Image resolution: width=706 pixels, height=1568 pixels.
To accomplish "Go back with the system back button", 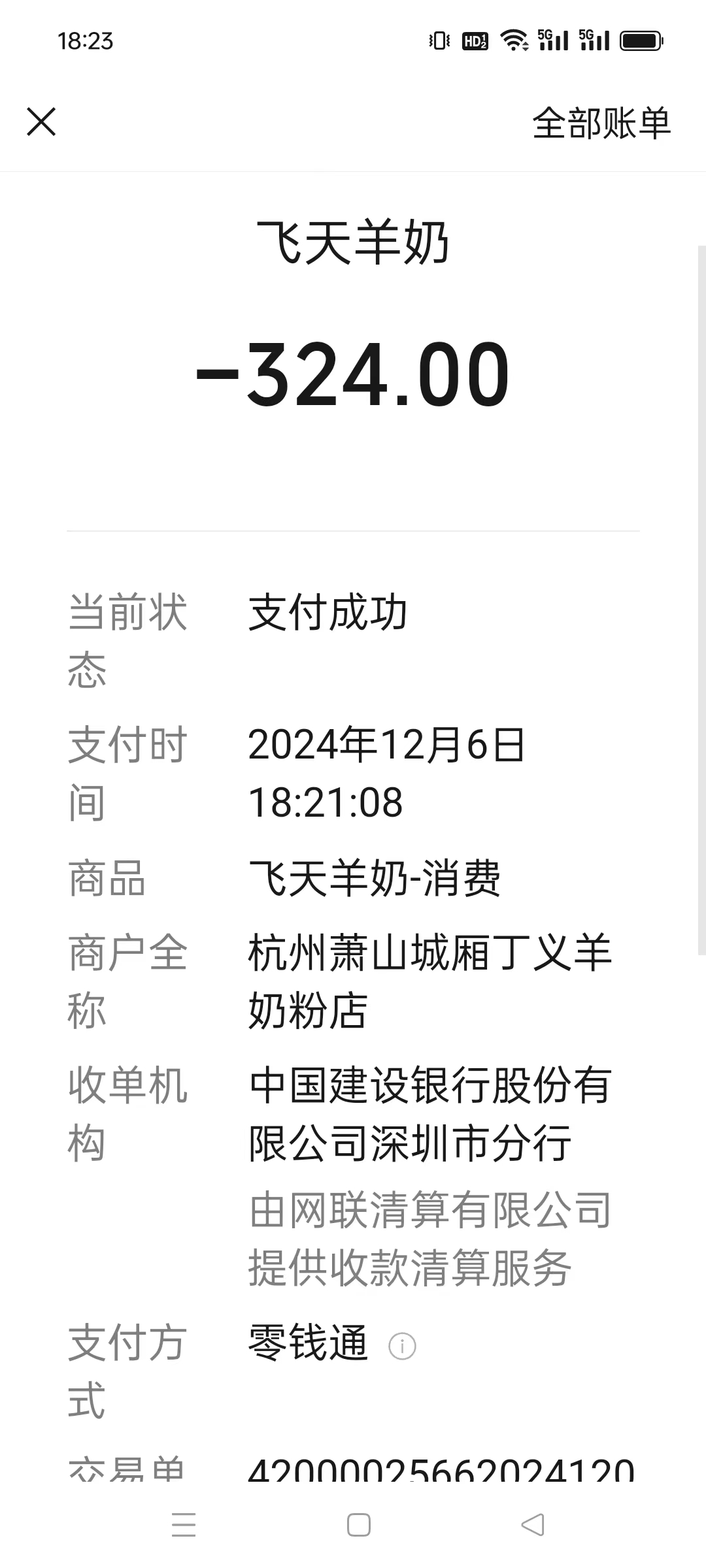I will pos(533,1525).
